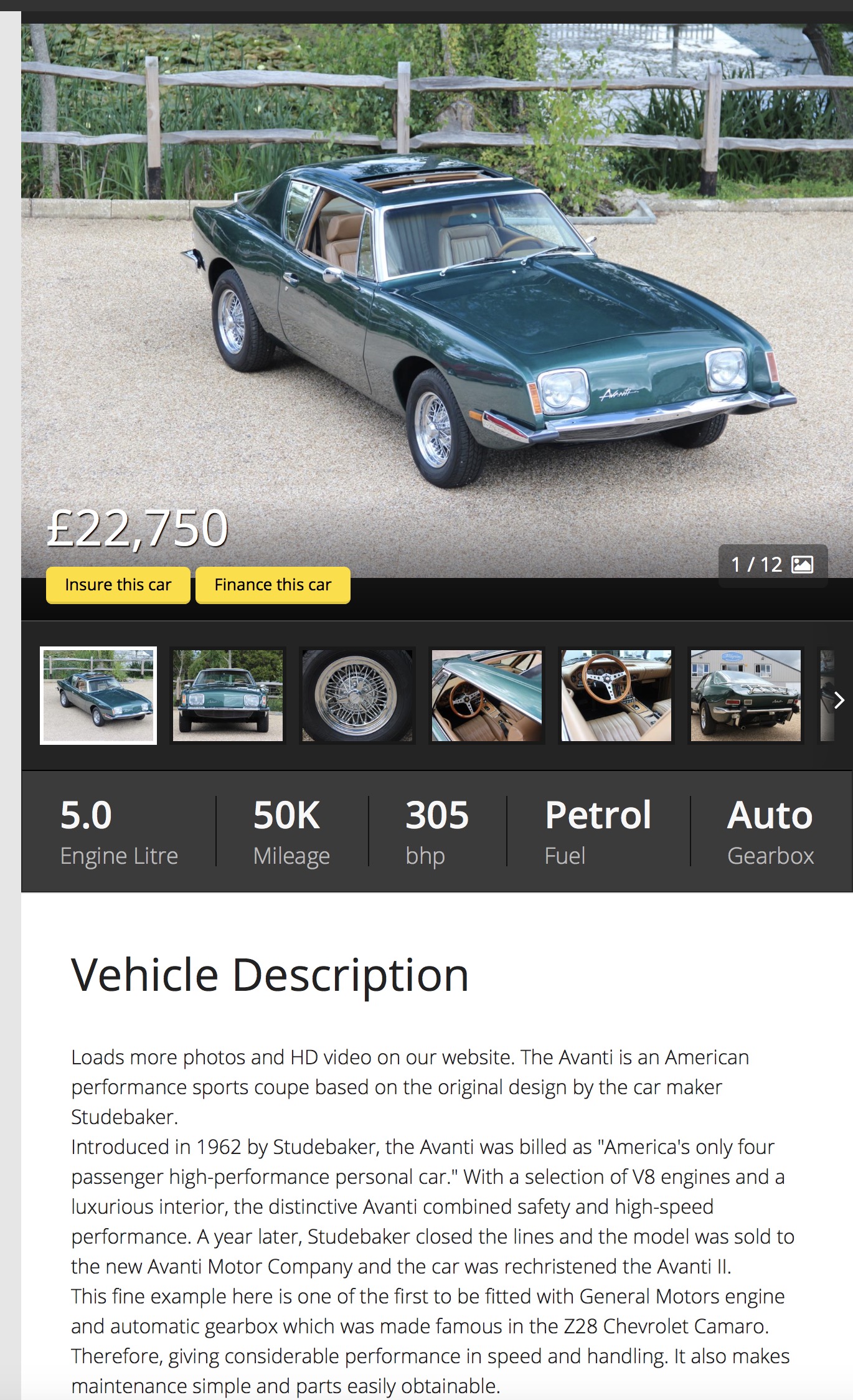Image resolution: width=853 pixels, height=1400 pixels.
Task: Show the steering wheel photo thumbnail
Action: [x=616, y=696]
